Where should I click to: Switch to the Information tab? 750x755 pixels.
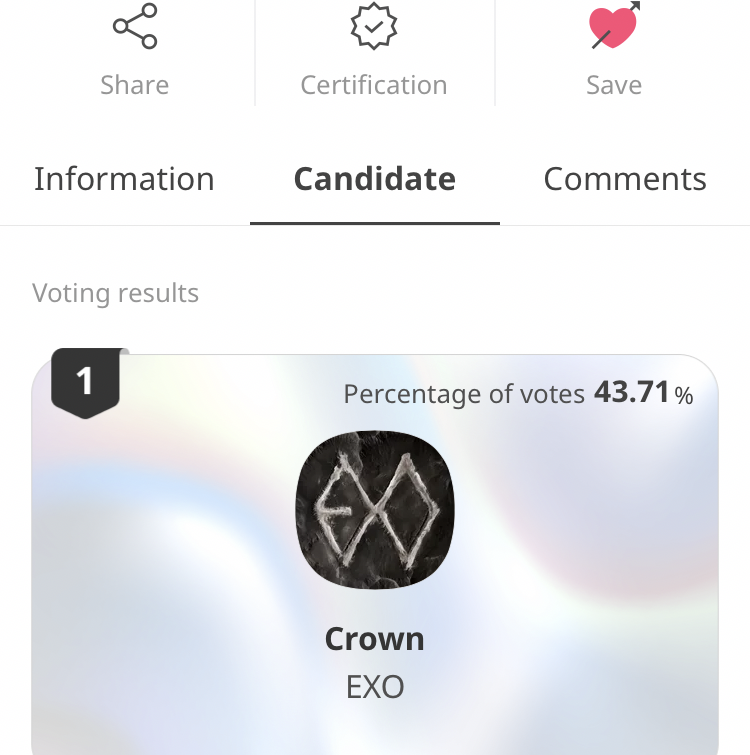coord(124,179)
